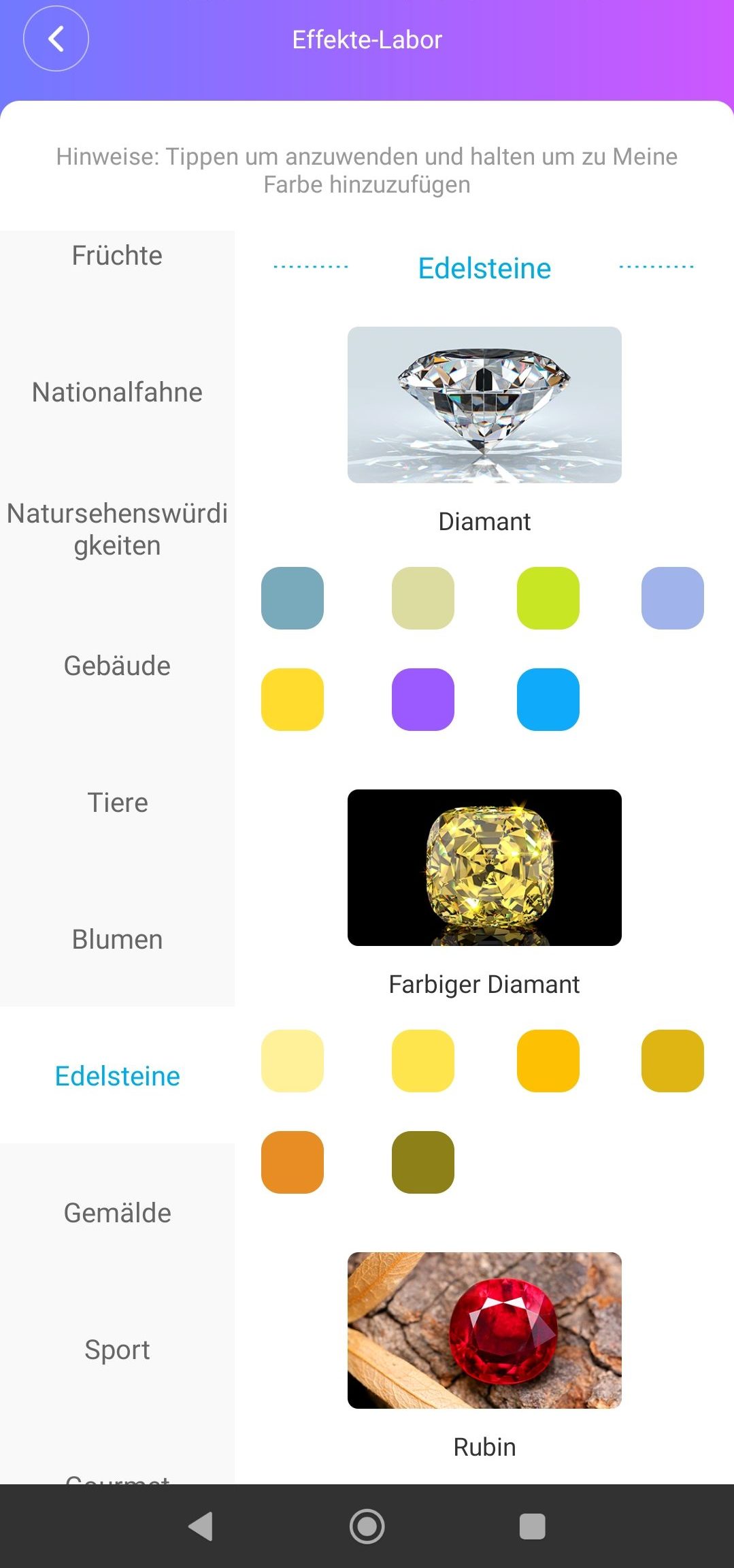Switch to the Tiere category
This screenshot has width=734, height=1568.
[x=117, y=803]
